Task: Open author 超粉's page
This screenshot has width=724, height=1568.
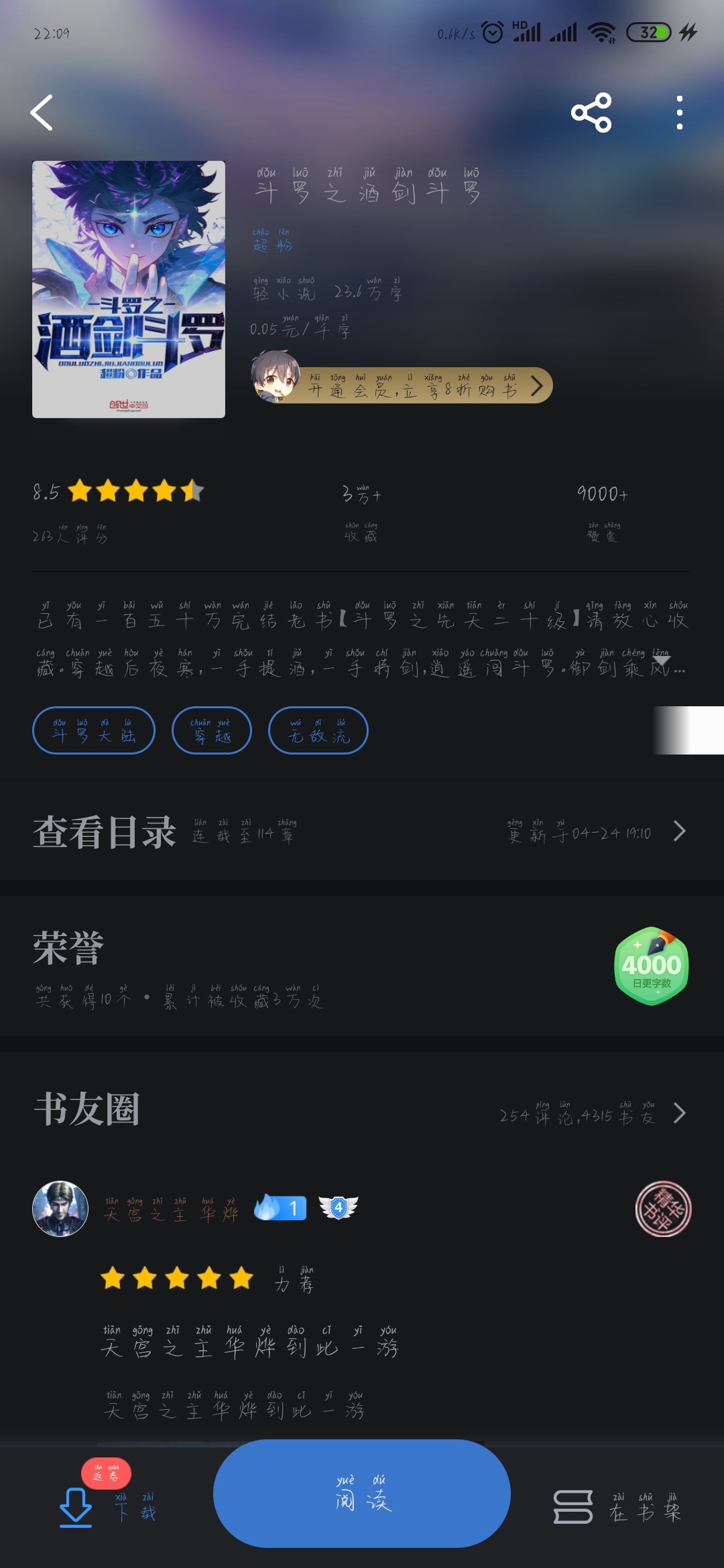Action: [x=272, y=241]
